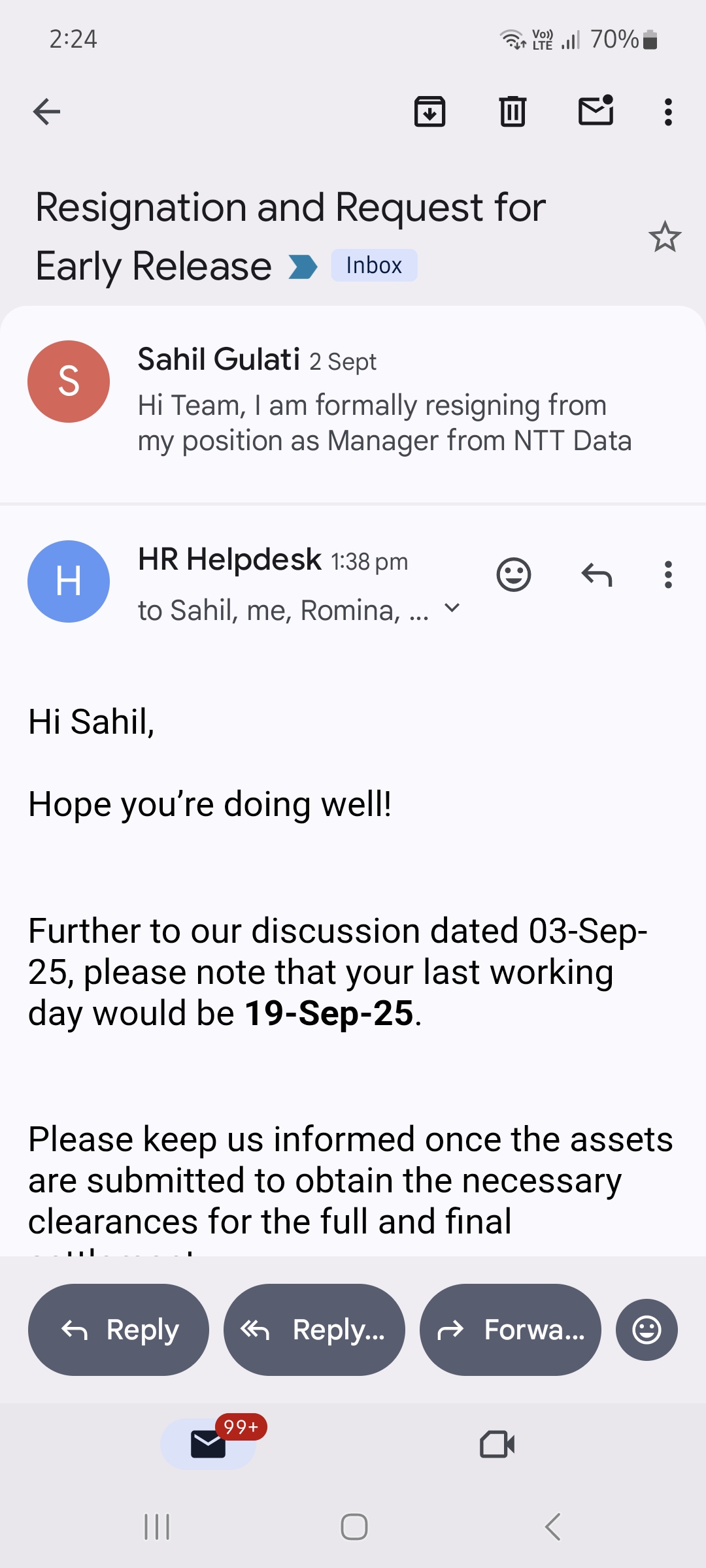Mark this conversation as unread
Screen dimensions: 706x1568
[x=596, y=111]
